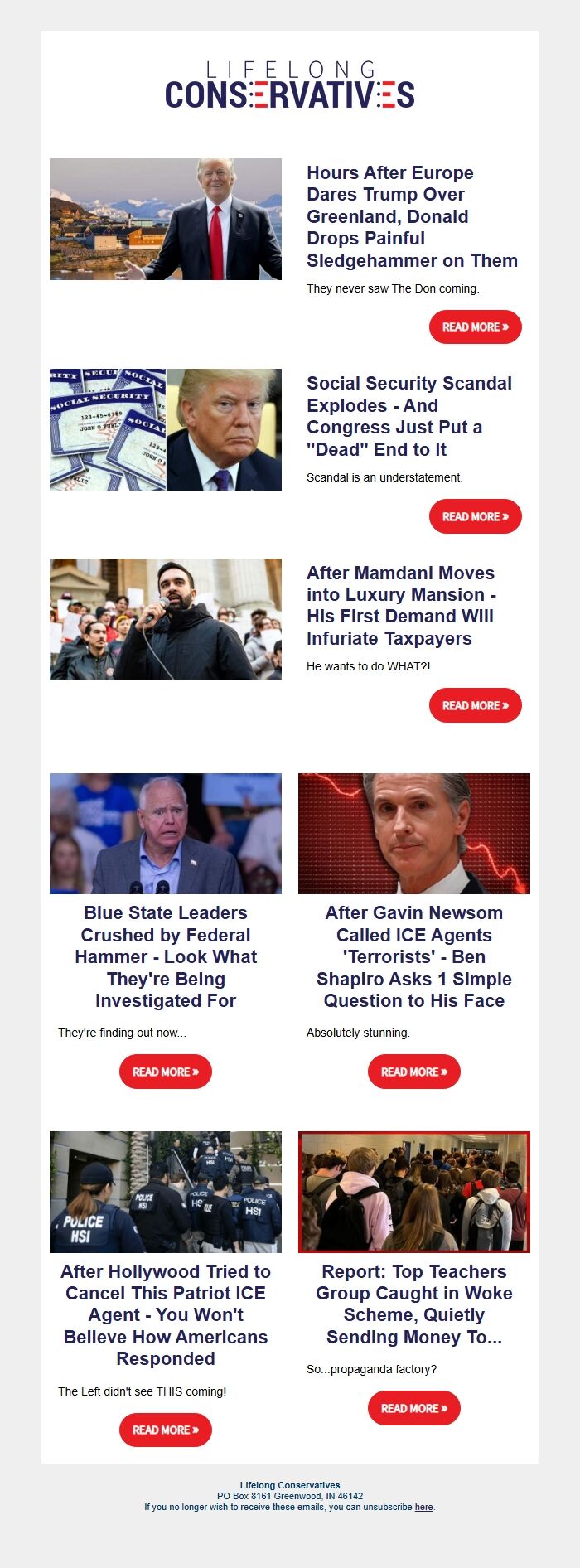Open the Blue State Leaders photo
The width and height of the screenshot is (580, 1568).
[166, 833]
